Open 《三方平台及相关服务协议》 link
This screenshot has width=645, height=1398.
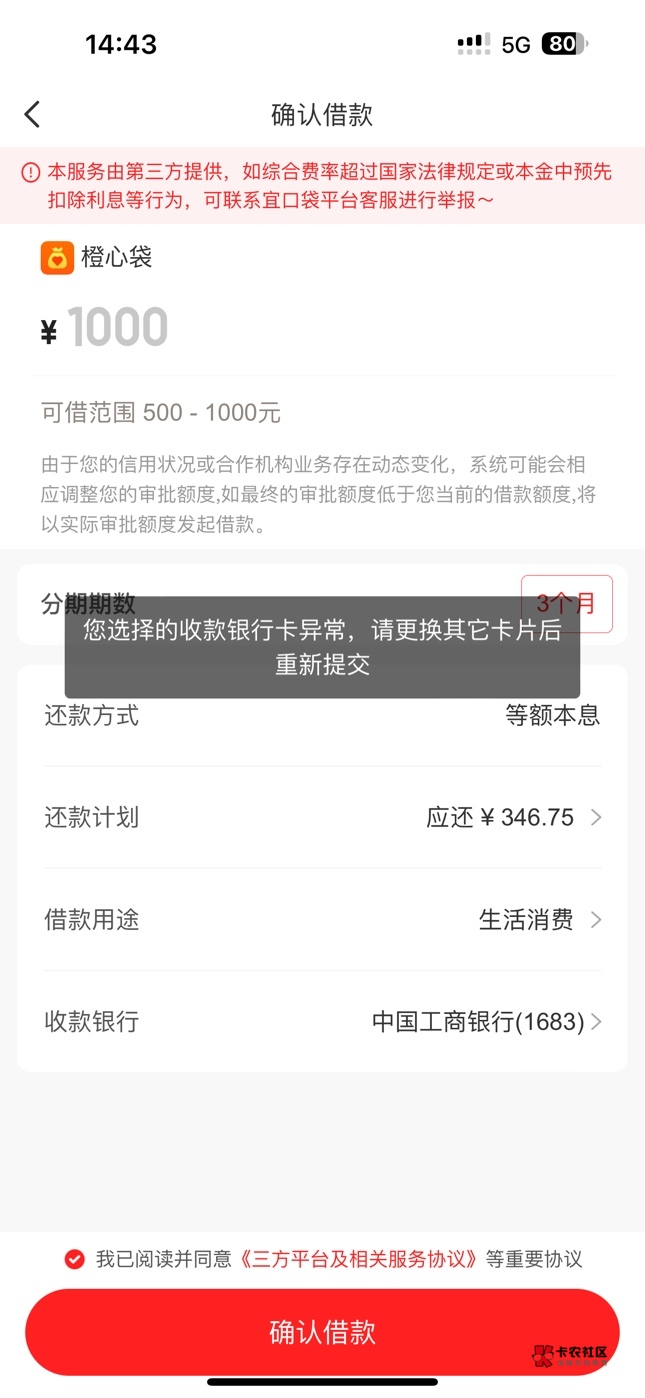pyautogui.click(x=359, y=1259)
